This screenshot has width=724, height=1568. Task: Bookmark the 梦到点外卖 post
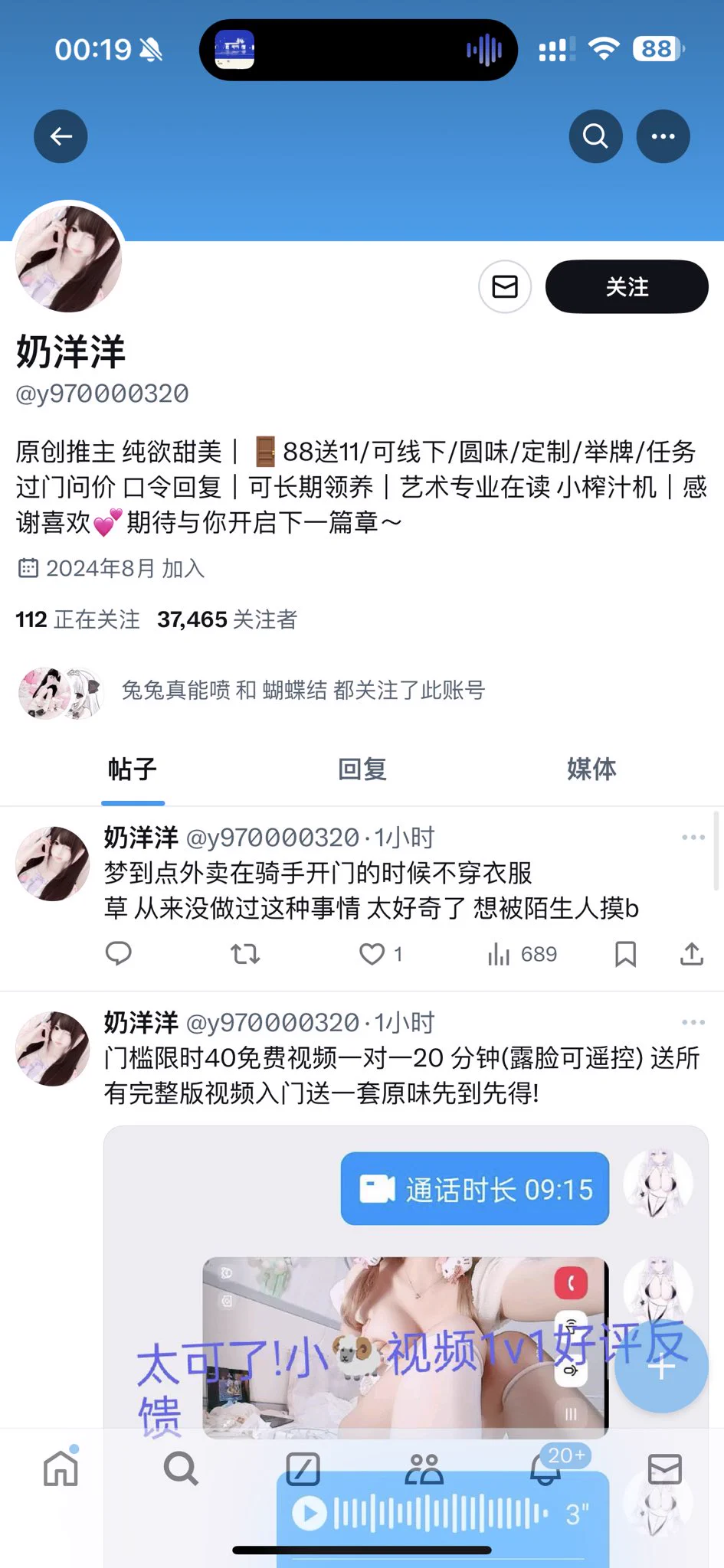tap(625, 954)
